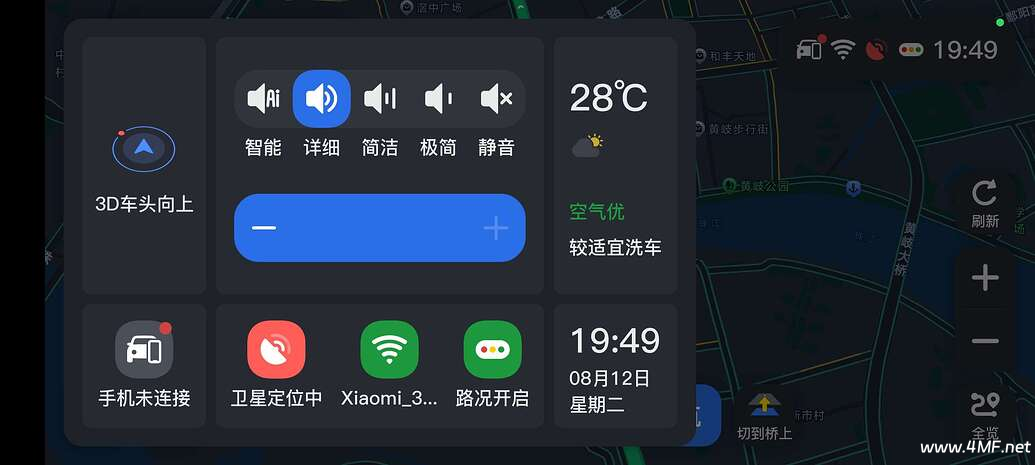Refresh the map with 刷新
Screen dimensions: 1035x465
tap(985, 203)
